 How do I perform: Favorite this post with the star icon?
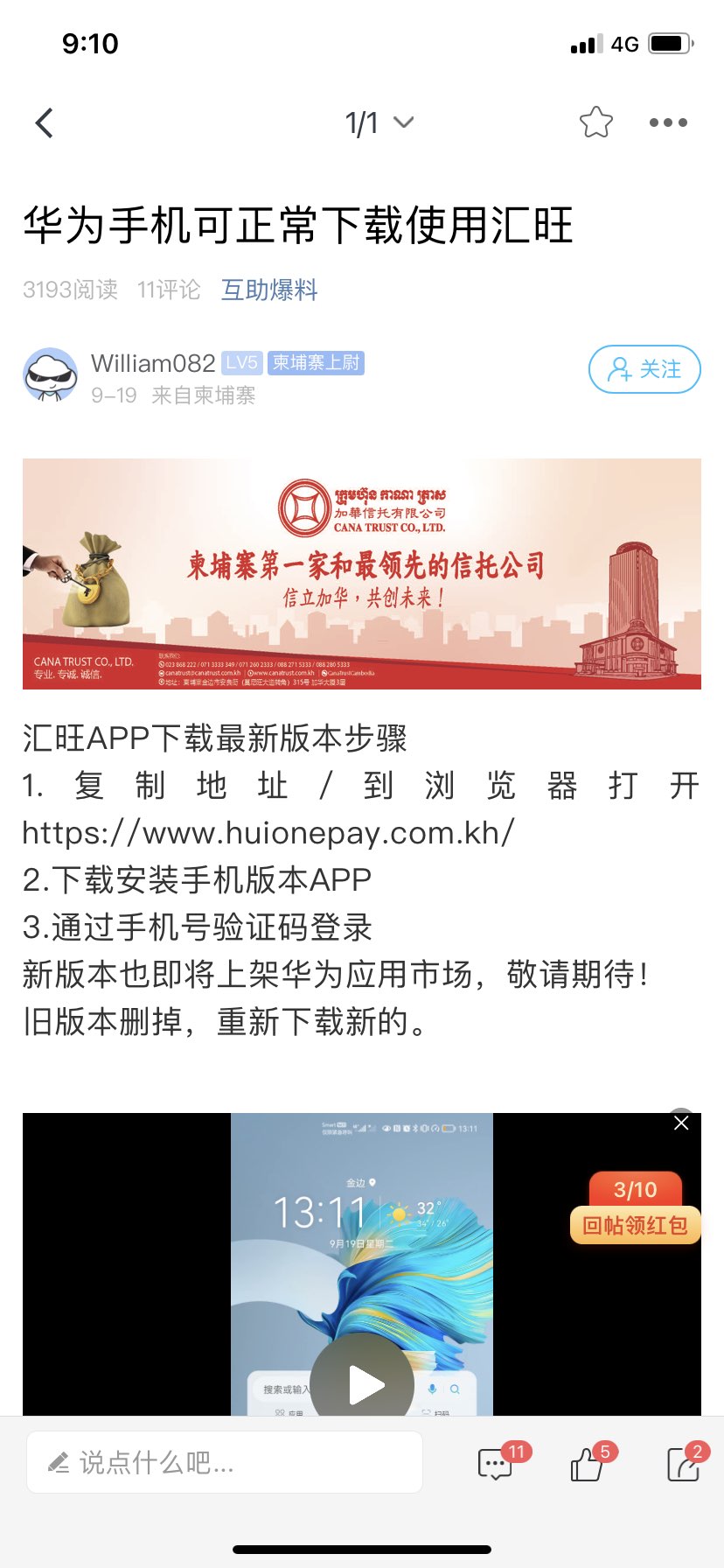596,122
